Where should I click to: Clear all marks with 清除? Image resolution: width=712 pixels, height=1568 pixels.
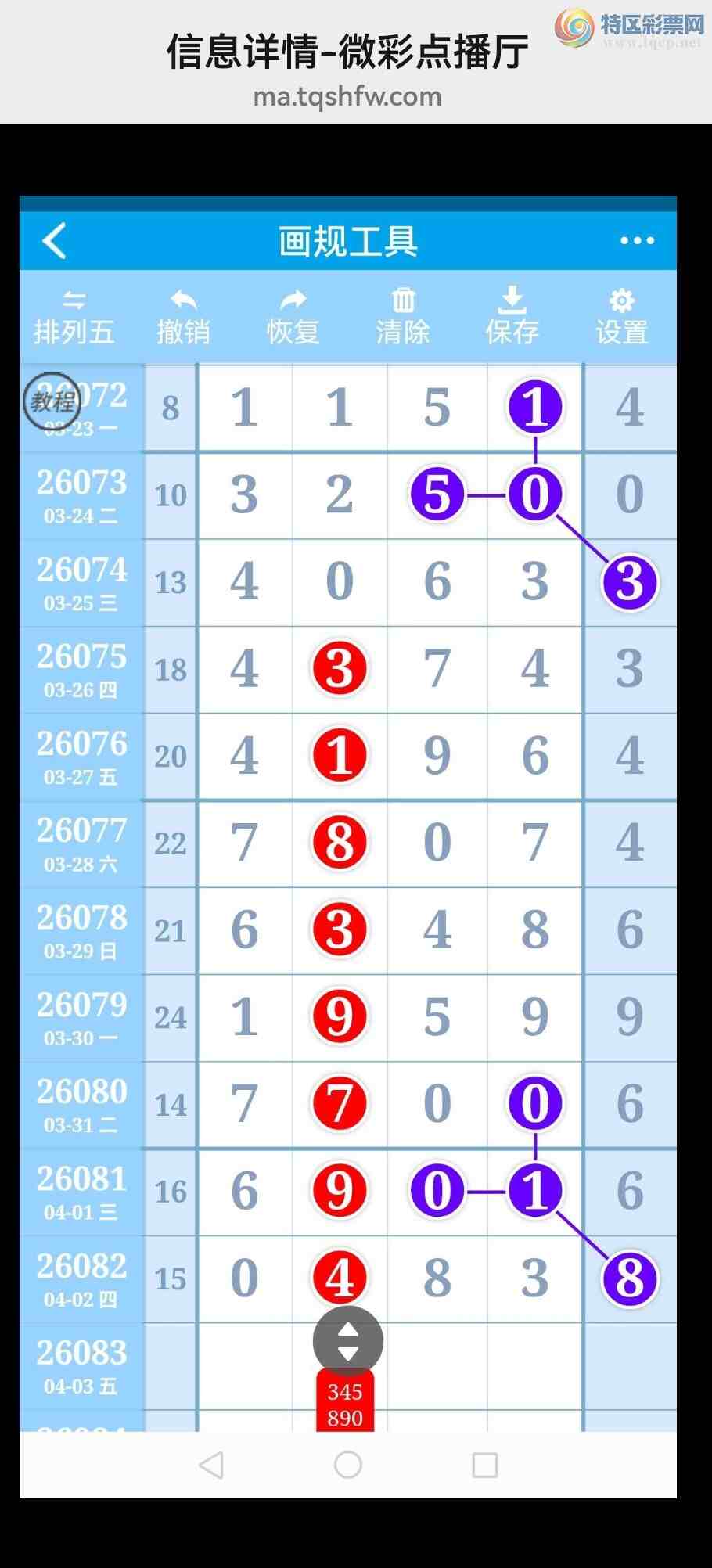pos(403,318)
